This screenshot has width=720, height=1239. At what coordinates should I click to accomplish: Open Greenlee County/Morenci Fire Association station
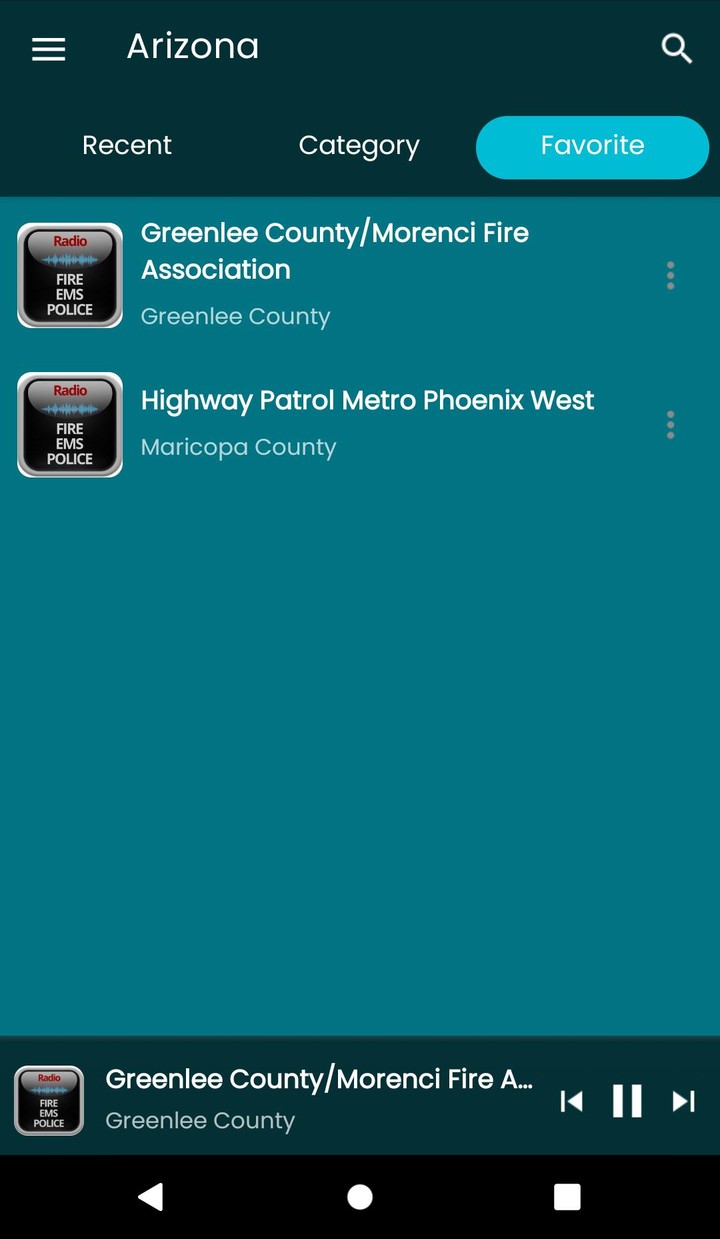click(335, 251)
